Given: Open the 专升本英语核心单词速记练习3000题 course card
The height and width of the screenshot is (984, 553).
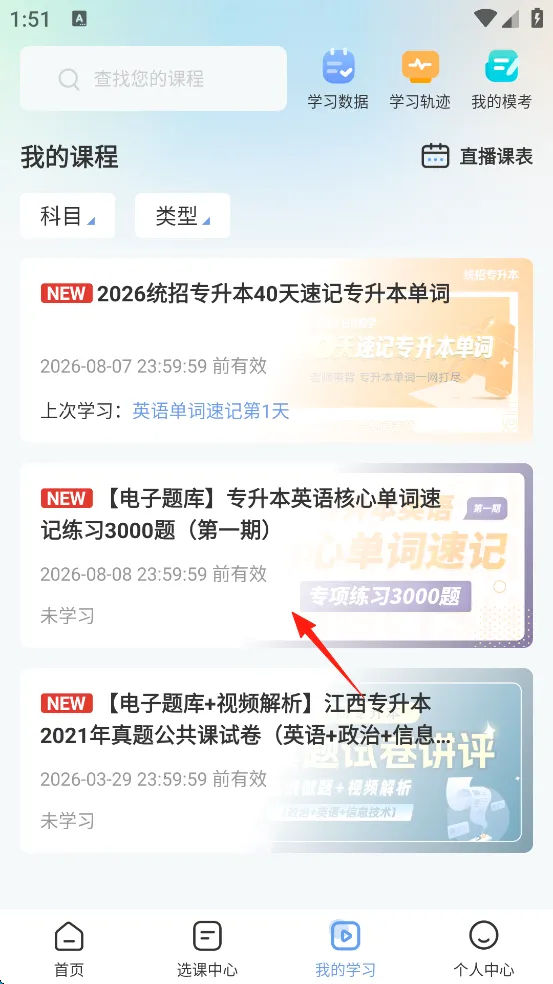Looking at the screenshot, I should [x=276, y=555].
